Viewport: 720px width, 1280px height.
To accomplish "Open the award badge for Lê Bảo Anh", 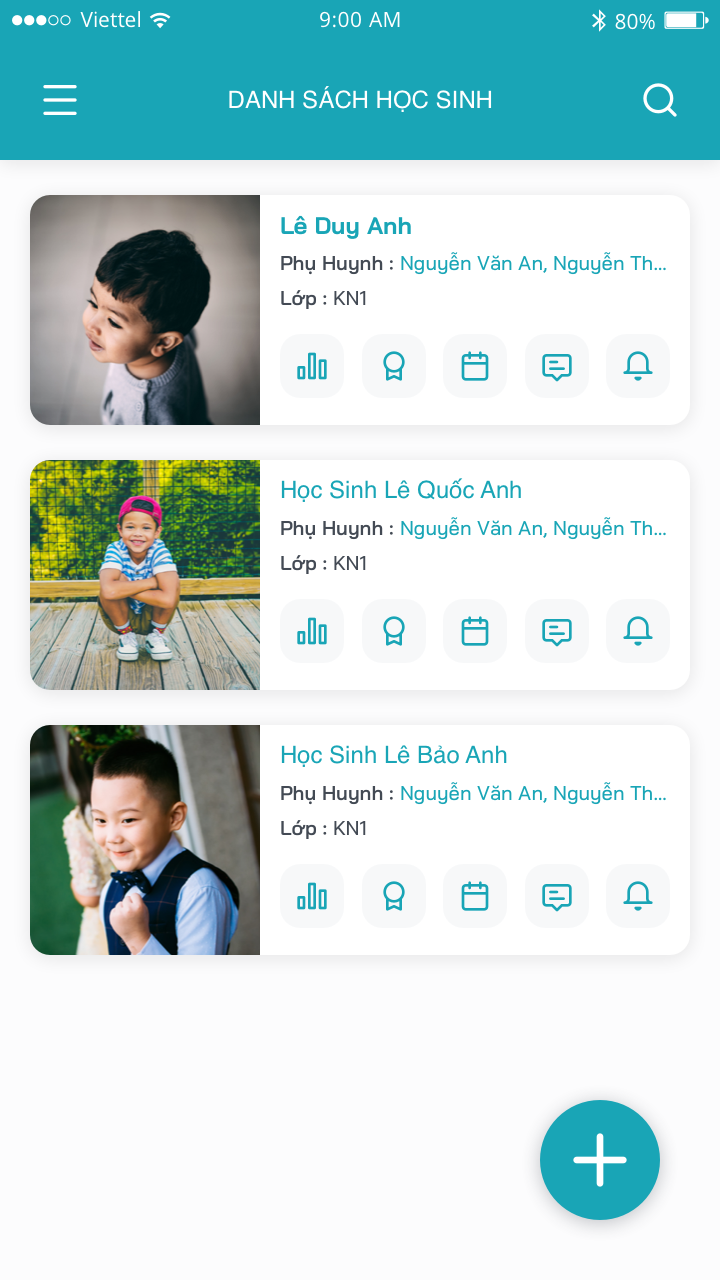I will coord(394,896).
